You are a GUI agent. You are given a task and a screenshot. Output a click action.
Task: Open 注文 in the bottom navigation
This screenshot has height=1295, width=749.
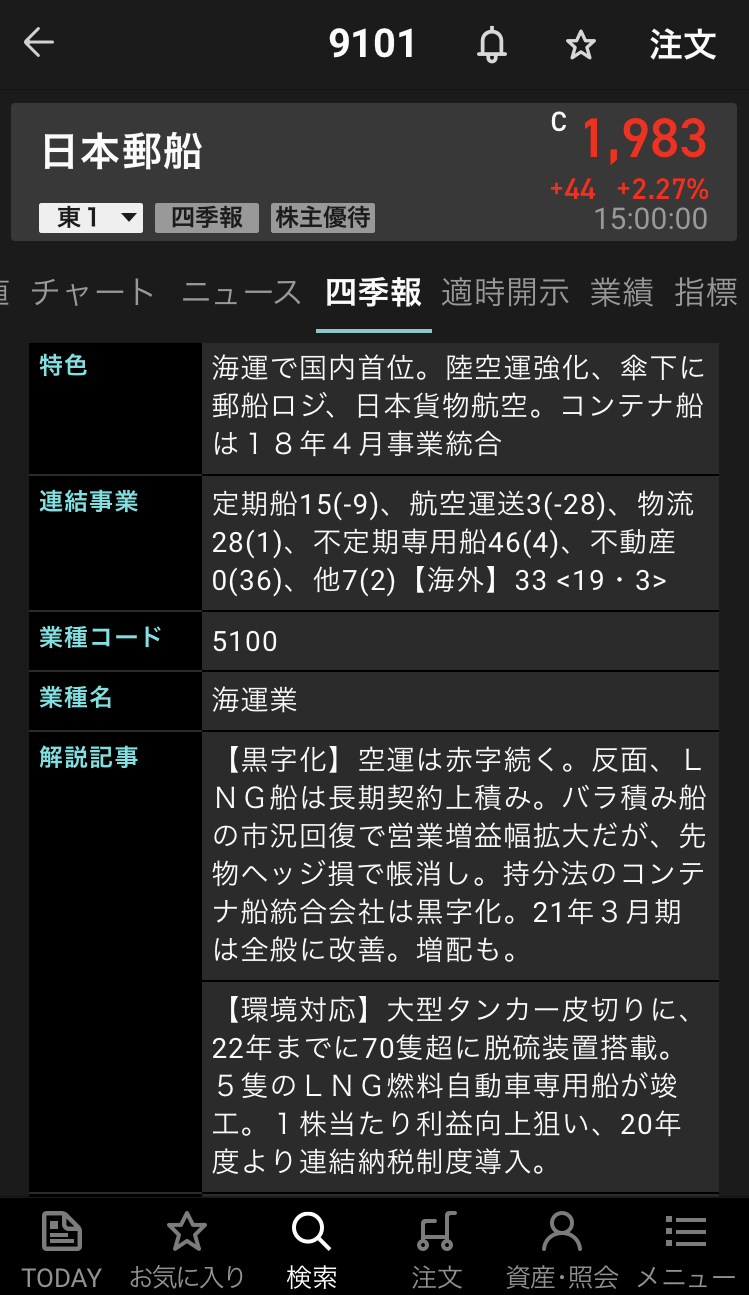pyautogui.click(x=437, y=1248)
